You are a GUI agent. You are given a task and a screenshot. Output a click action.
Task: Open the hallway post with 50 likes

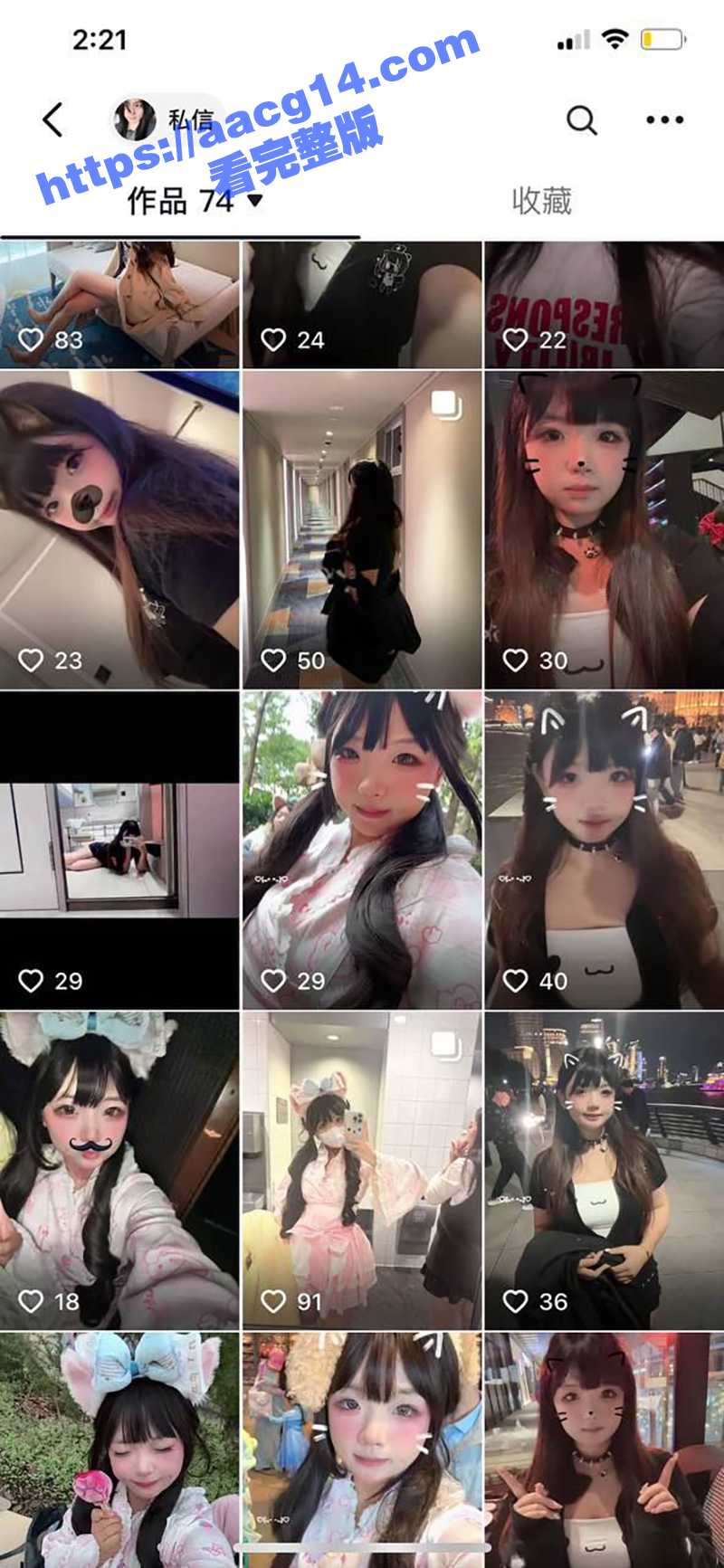coord(362,529)
